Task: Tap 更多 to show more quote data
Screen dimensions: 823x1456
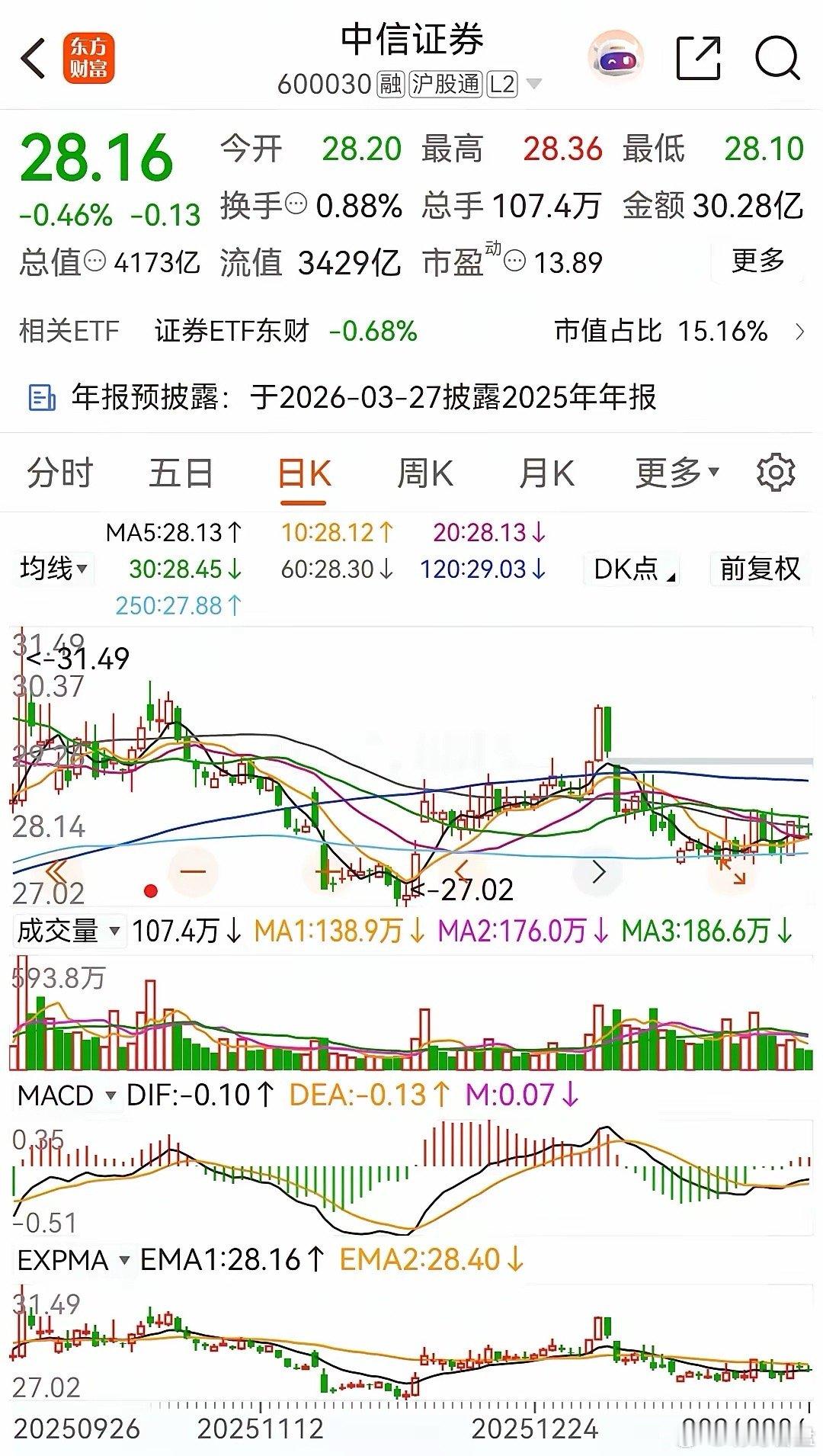Action: click(757, 261)
